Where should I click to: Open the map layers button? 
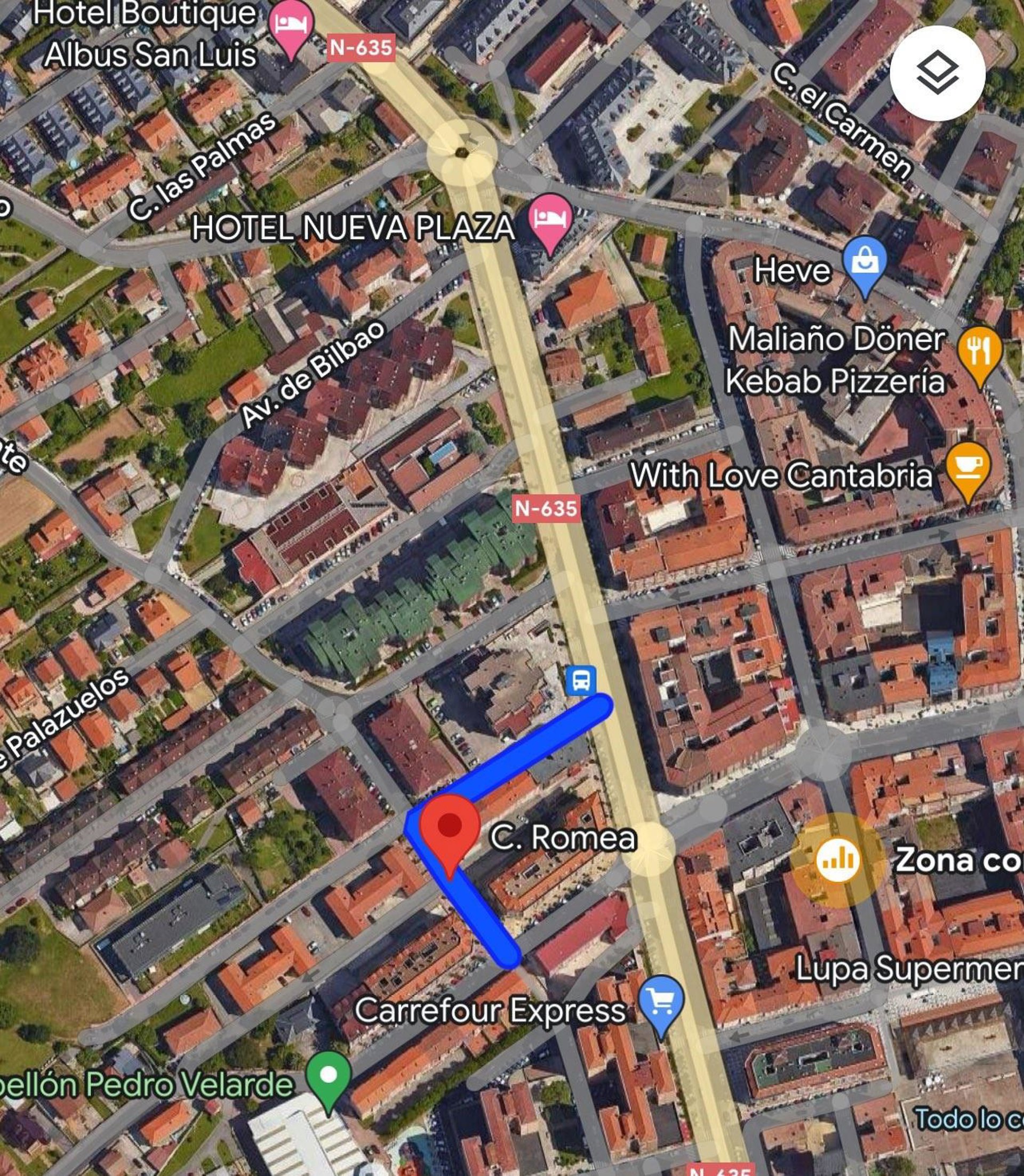point(937,73)
